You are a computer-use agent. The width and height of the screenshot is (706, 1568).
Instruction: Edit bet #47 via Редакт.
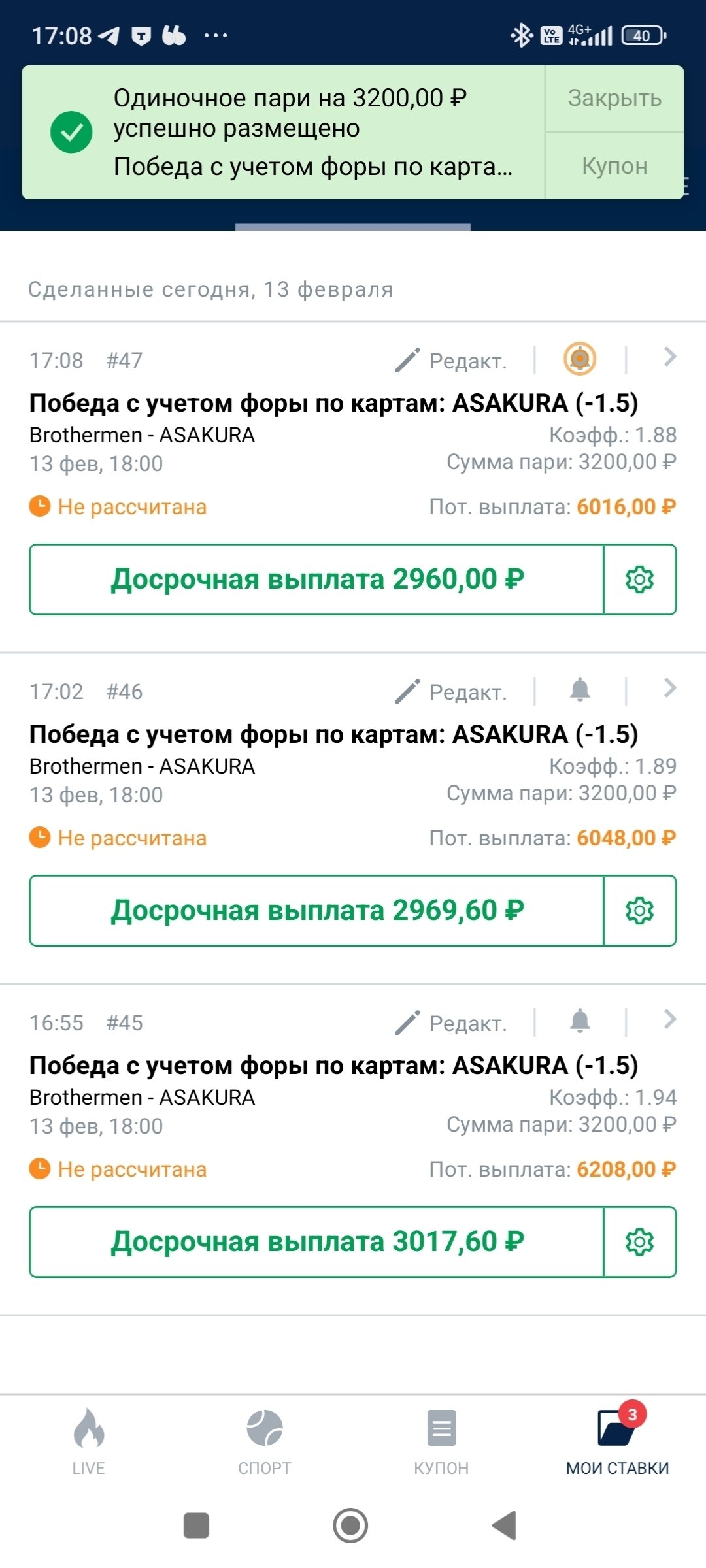click(452, 360)
